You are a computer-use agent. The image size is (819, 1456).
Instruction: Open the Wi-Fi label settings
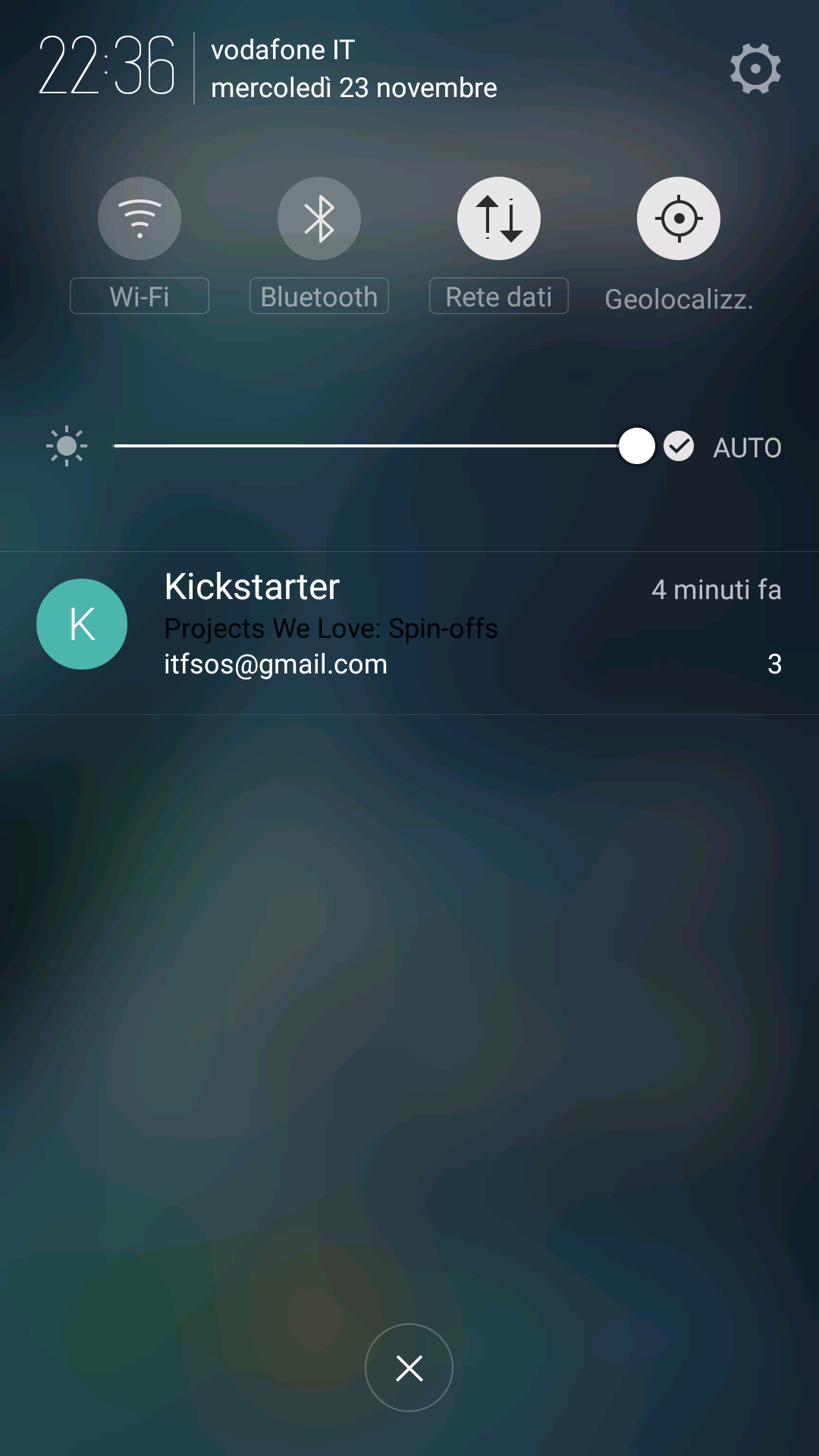(x=140, y=296)
